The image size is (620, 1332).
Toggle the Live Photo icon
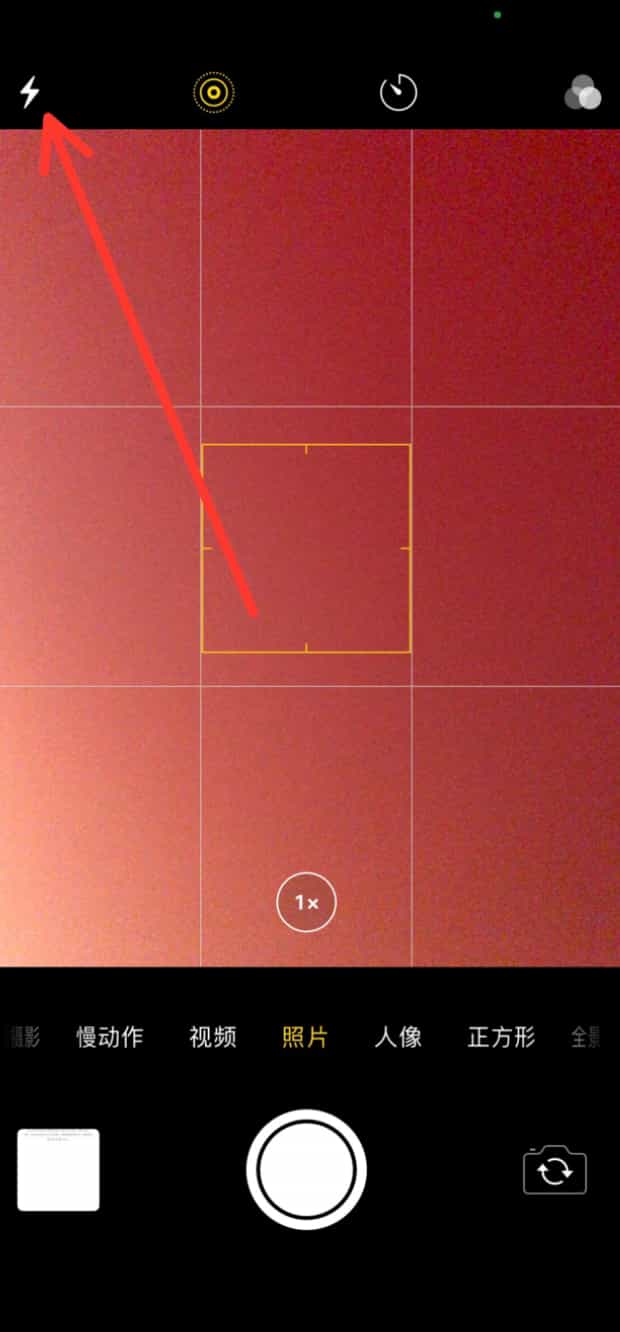click(x=213, y=93)
